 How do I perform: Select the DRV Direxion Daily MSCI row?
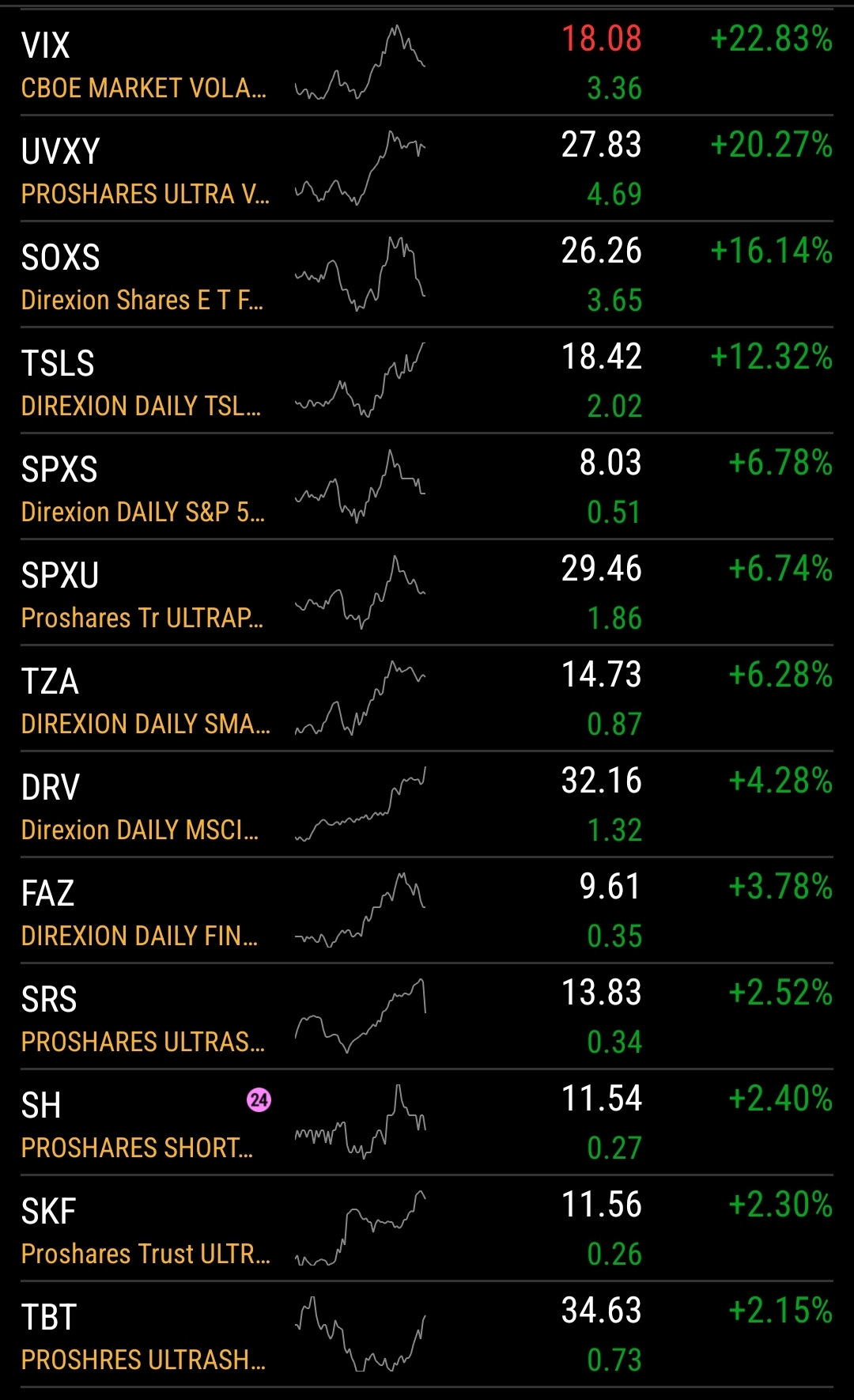pos(427,804)
